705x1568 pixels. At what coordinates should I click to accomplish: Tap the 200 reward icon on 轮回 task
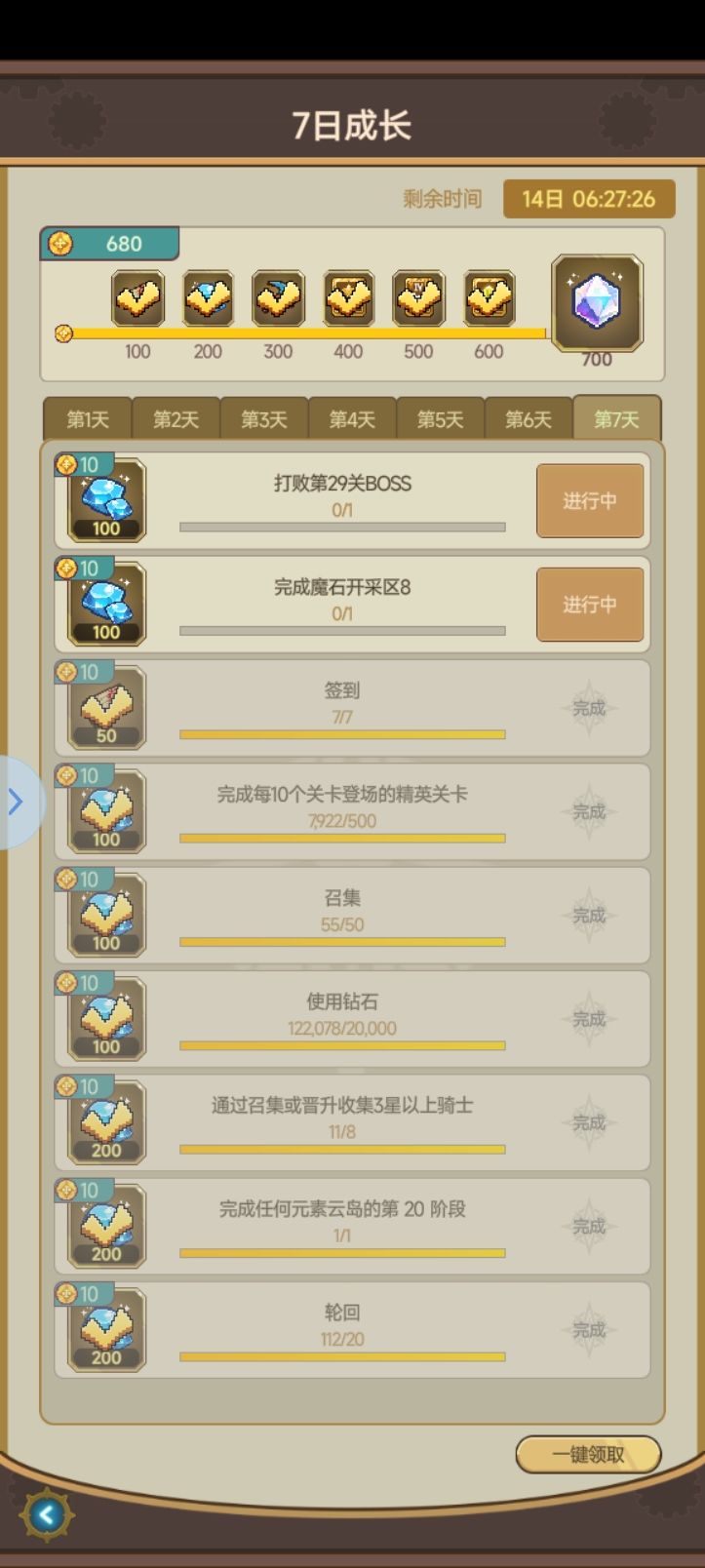104,1329
